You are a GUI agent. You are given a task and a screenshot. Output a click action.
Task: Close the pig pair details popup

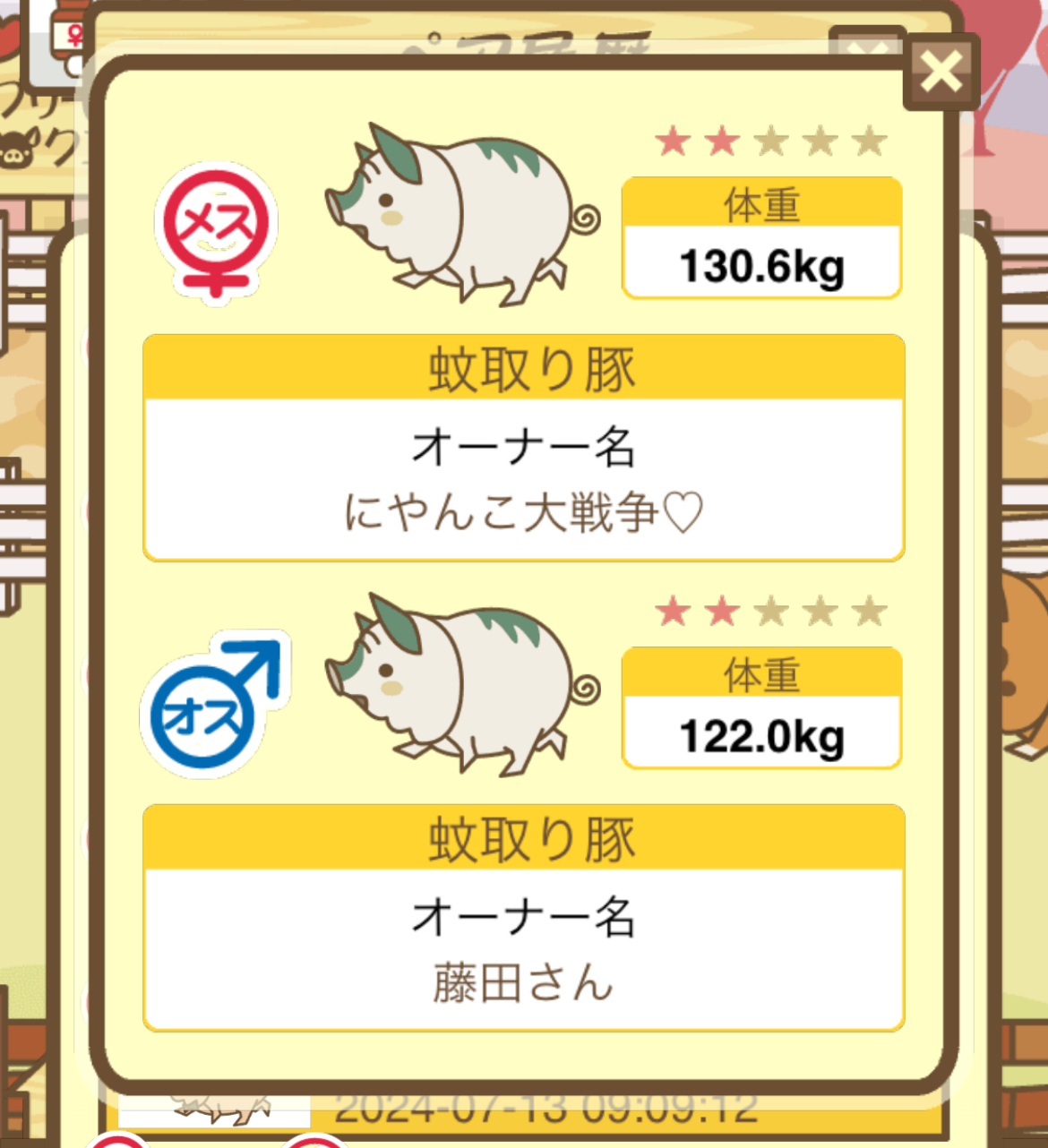click(941, 73)
